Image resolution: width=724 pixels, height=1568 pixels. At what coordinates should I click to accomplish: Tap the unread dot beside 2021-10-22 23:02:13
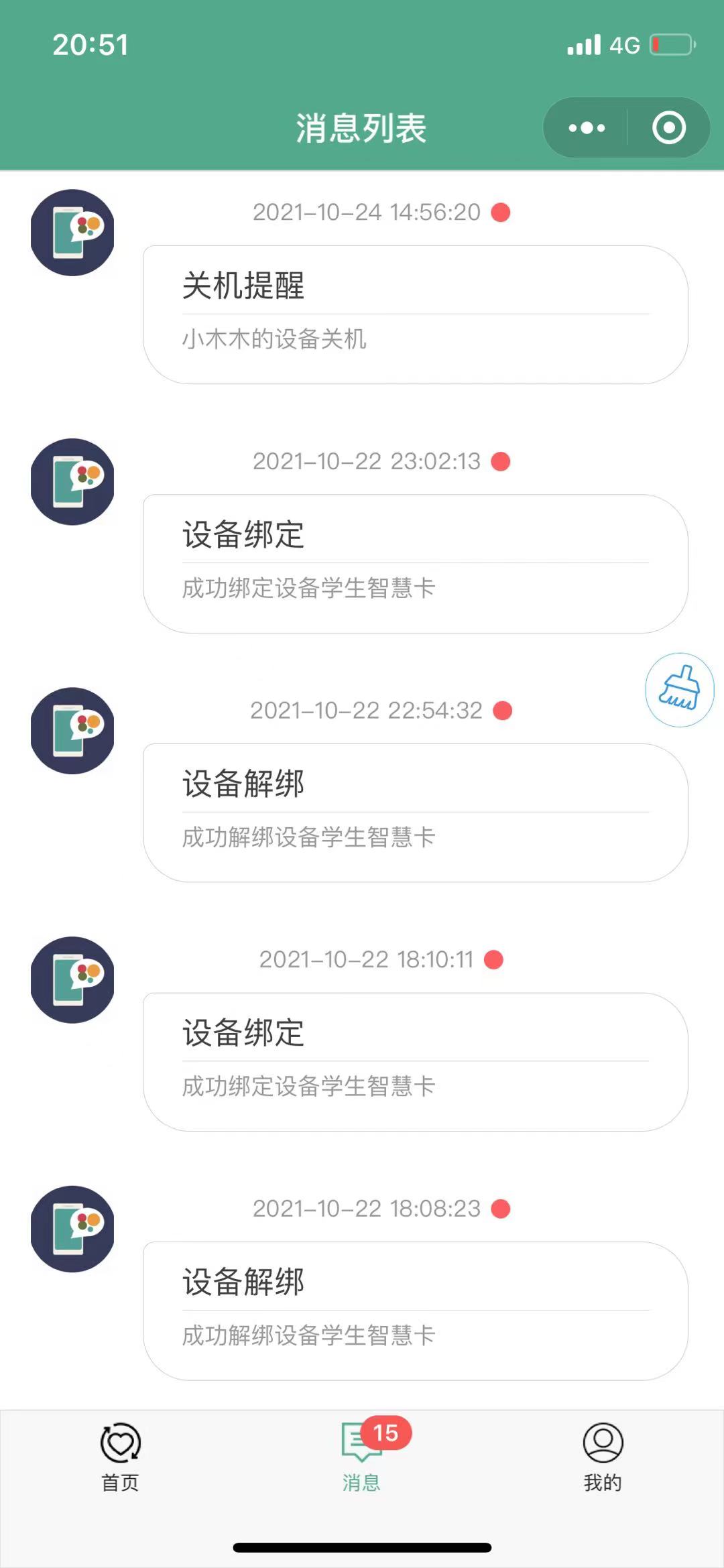click(x=500, y=461)
